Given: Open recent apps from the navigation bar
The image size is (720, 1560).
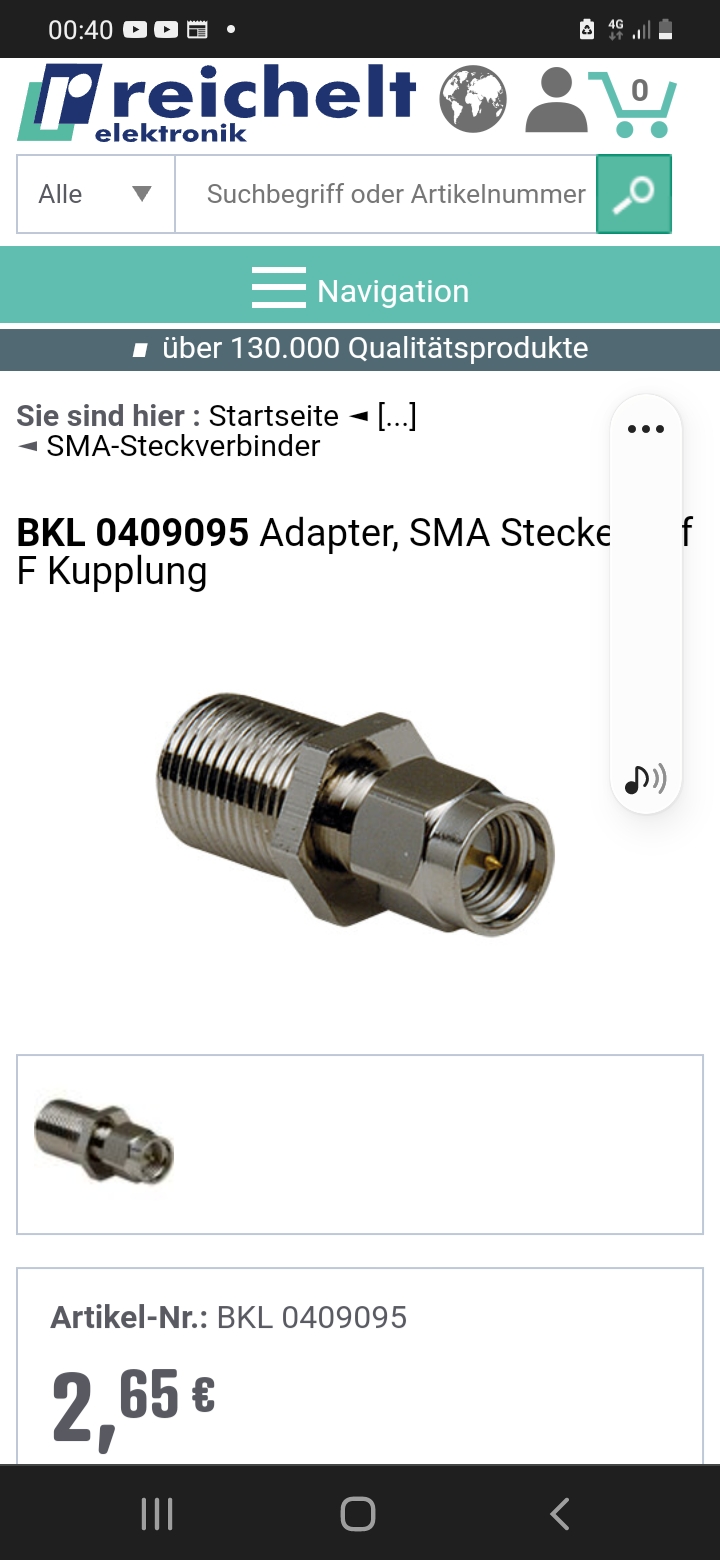Looking at the screenshot, I should [157, 1514].
